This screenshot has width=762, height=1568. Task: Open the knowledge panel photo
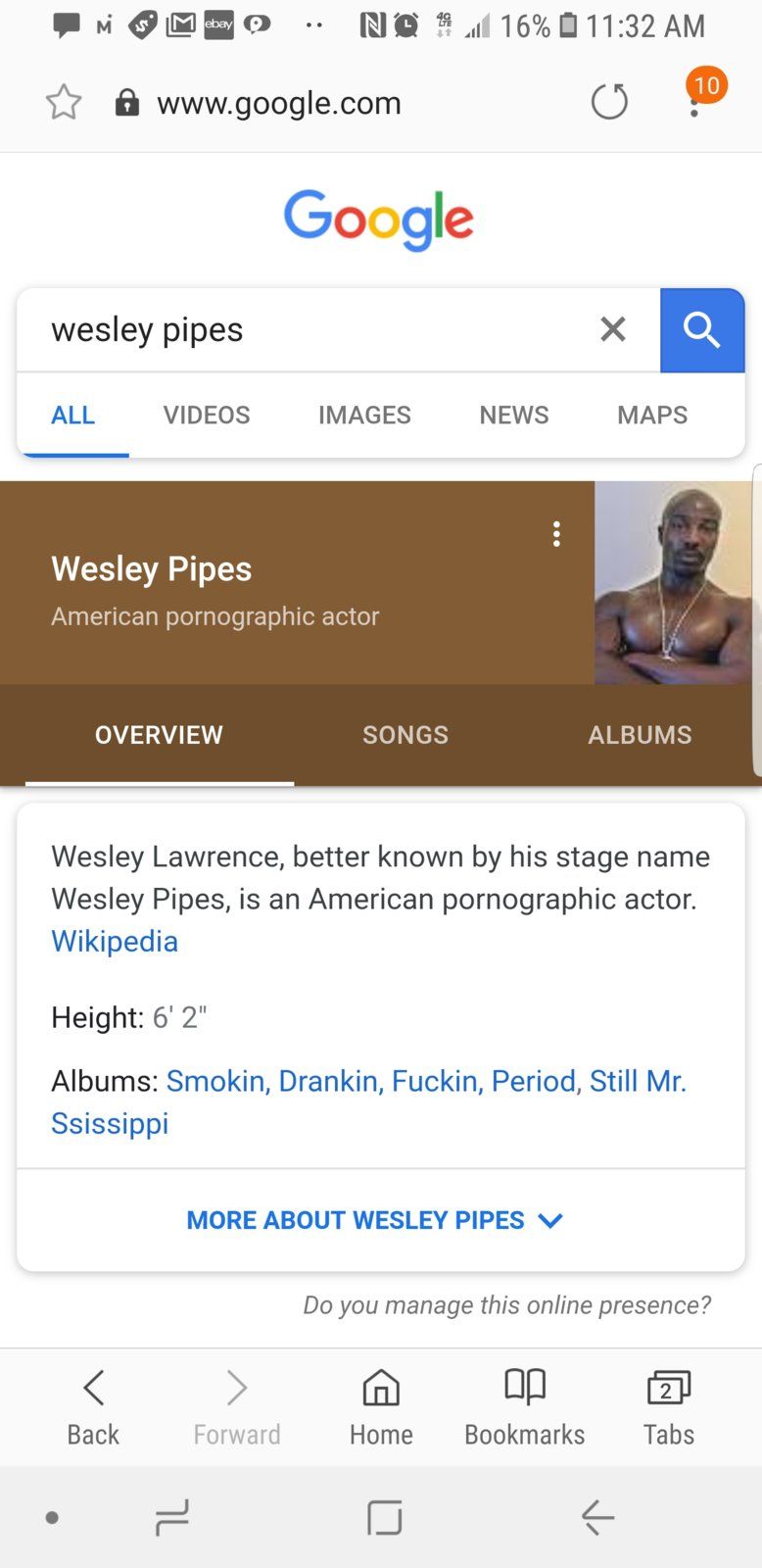(x=672, y=583)
